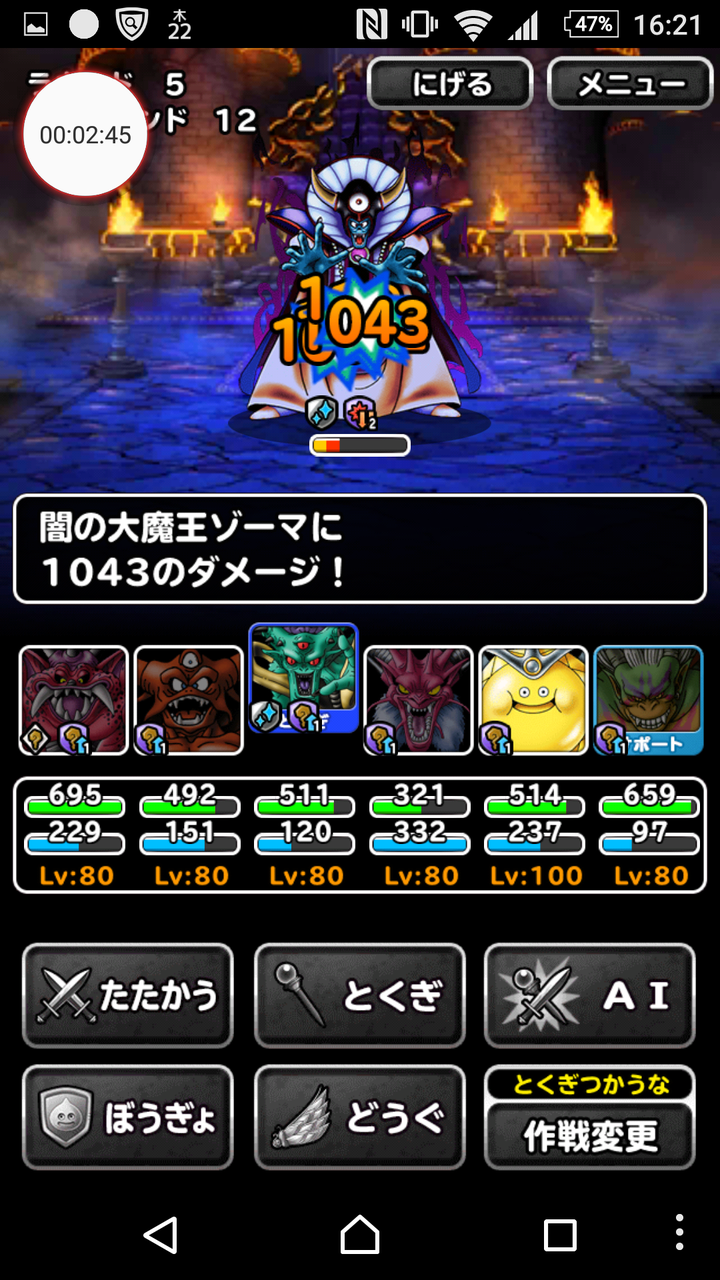Select the サポート support monster portrait
Viewport: 720px width, 1280px height.
pyautogui.click(x=648, y=700)
